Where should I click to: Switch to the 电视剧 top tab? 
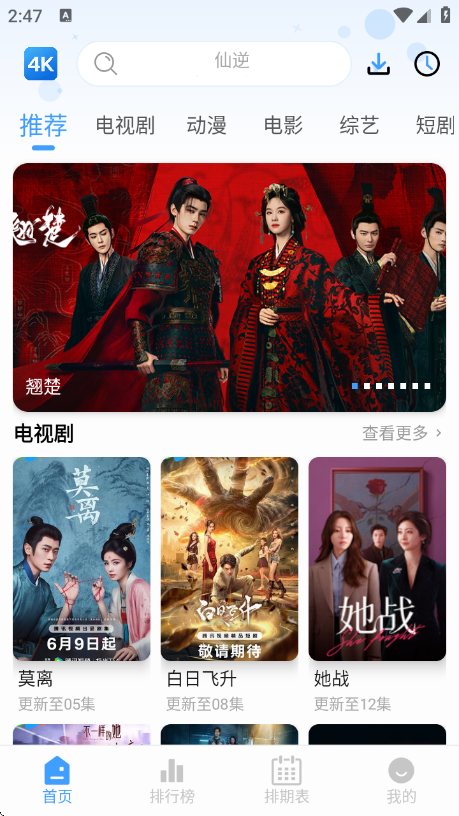point(125,126)
